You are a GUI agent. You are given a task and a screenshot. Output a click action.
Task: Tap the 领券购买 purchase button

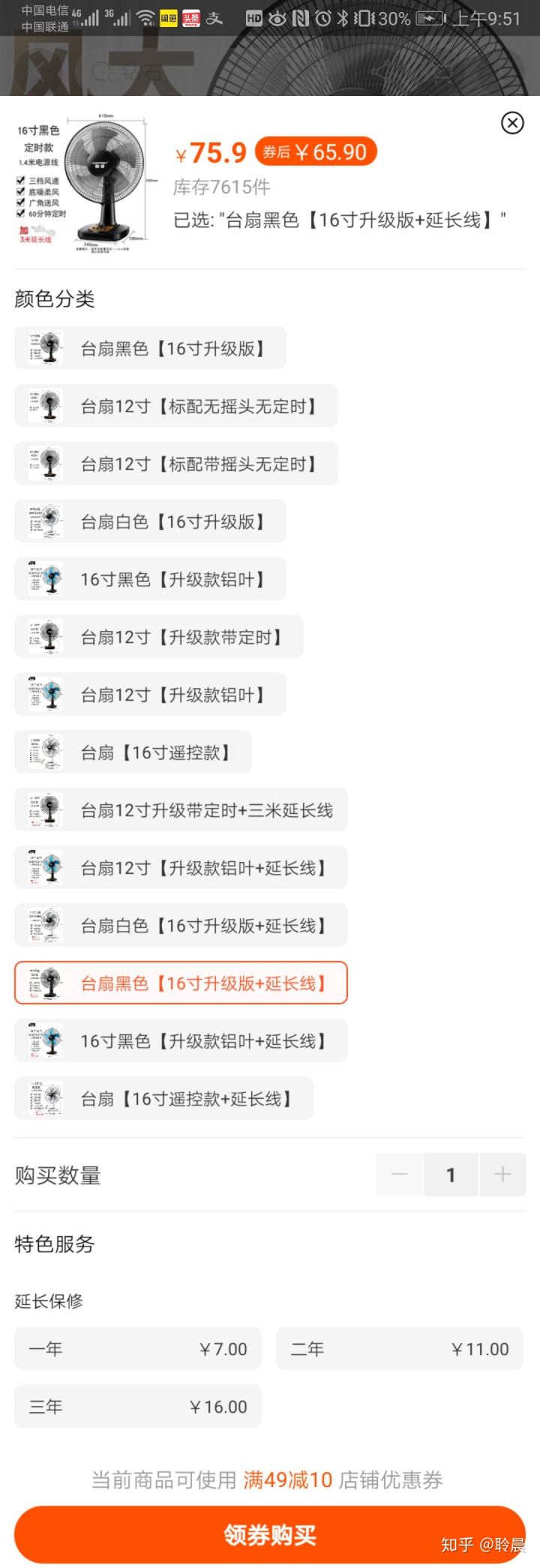click(x=270, y=1532)
